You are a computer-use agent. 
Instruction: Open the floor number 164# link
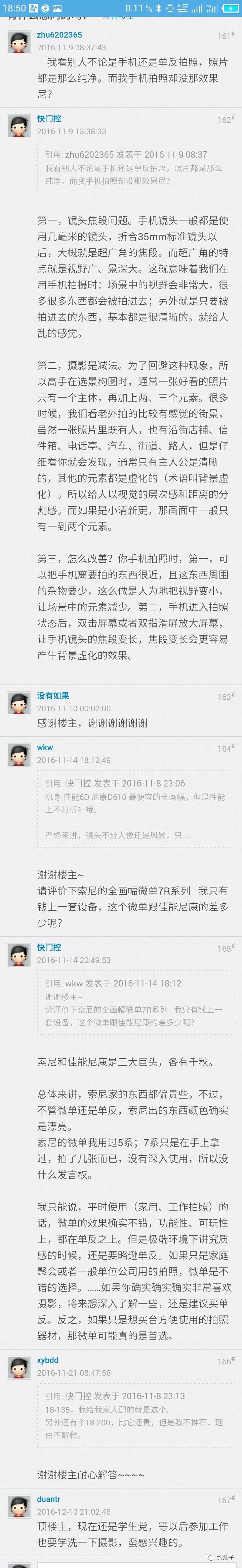pyautogui.click(x=226, y=748)
